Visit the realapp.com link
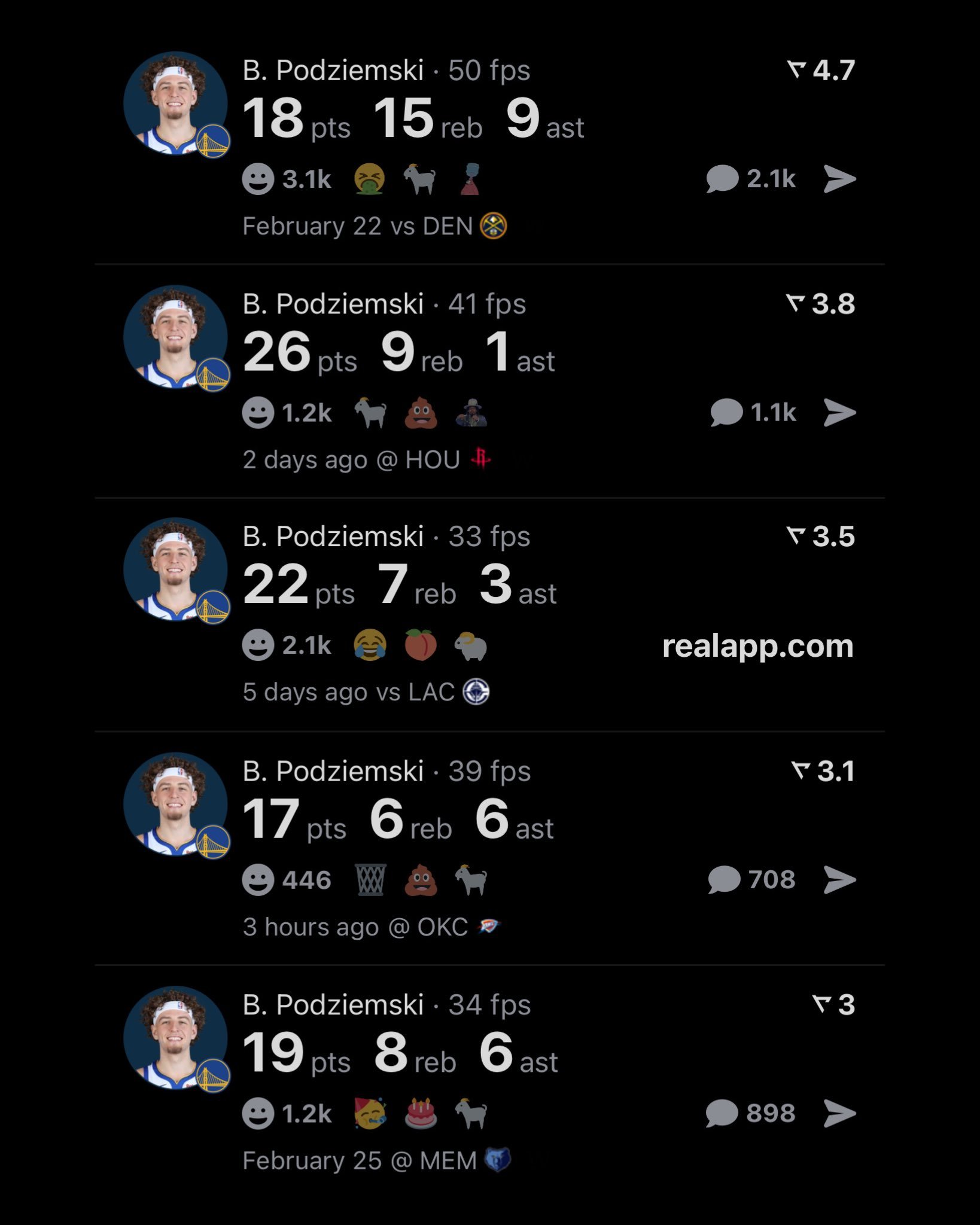This screenshot has width=980, height=1225. pyautogui.click(x=757, y=646)
